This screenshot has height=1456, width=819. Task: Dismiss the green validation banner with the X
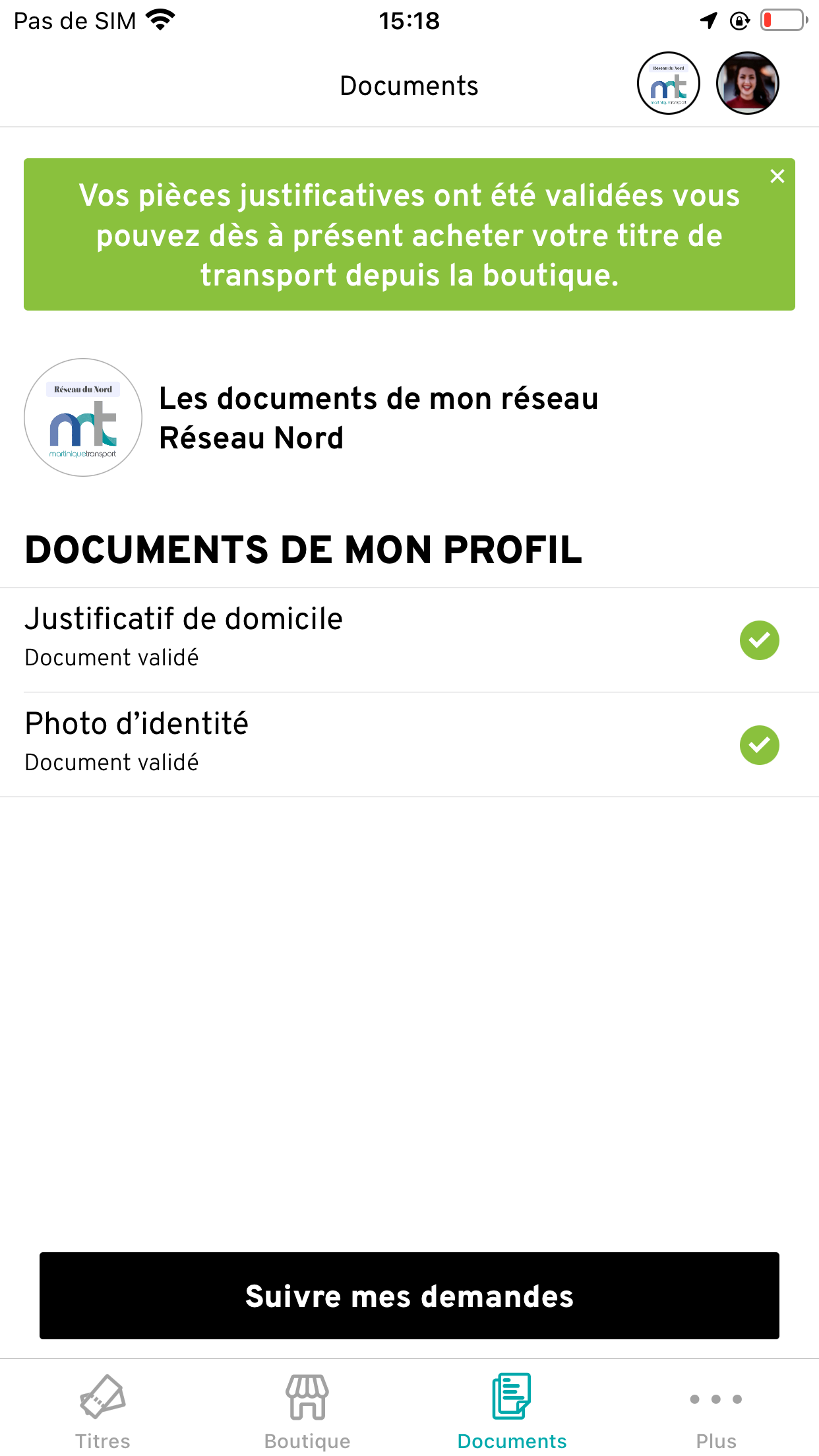pos(777,177)
